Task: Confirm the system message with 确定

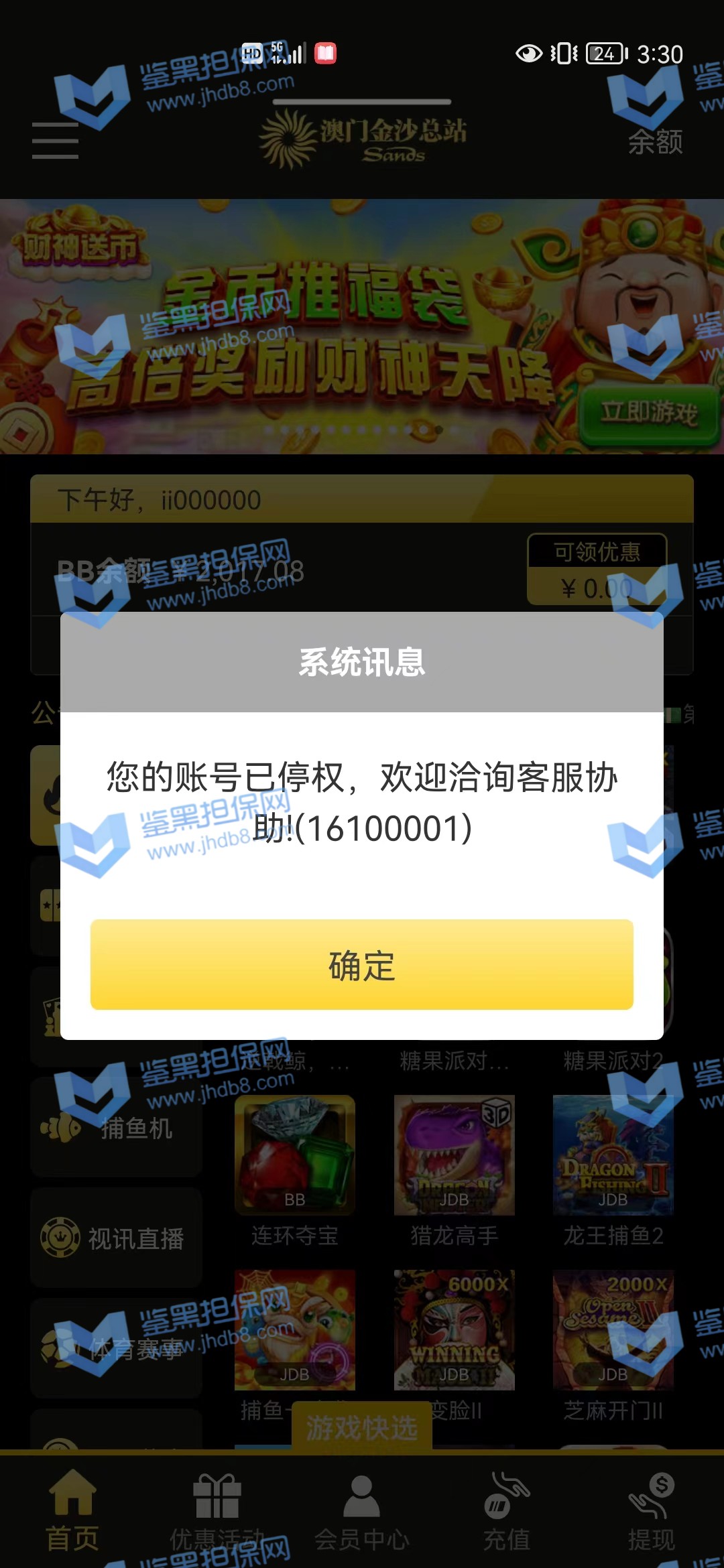Action: pos(362,964)
